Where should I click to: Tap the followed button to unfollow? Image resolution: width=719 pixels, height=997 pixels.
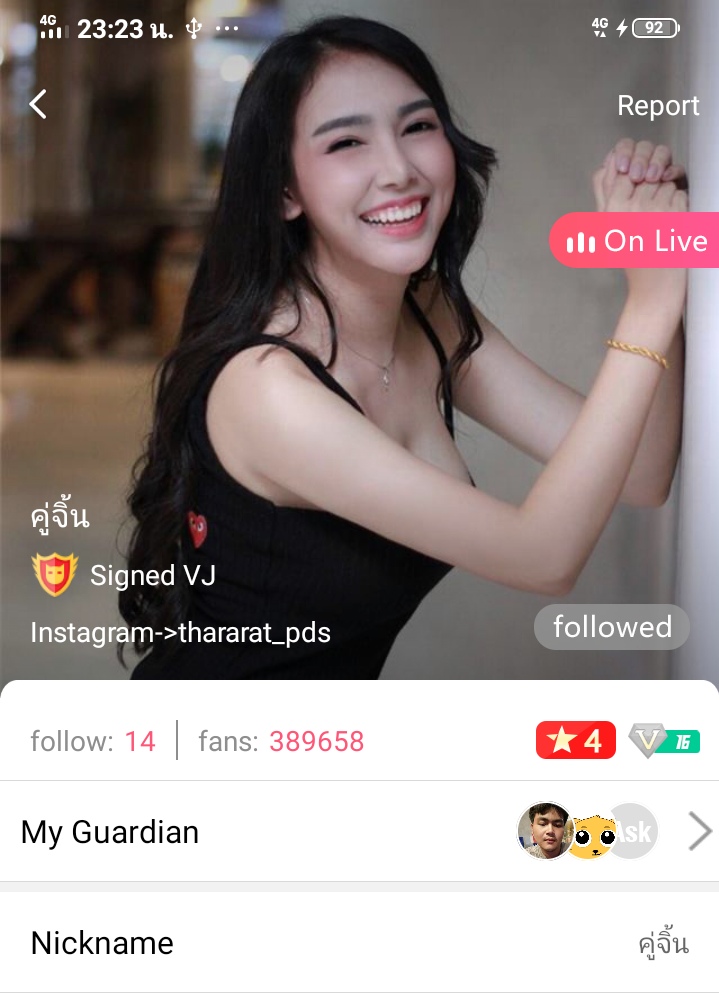(611, 627)
